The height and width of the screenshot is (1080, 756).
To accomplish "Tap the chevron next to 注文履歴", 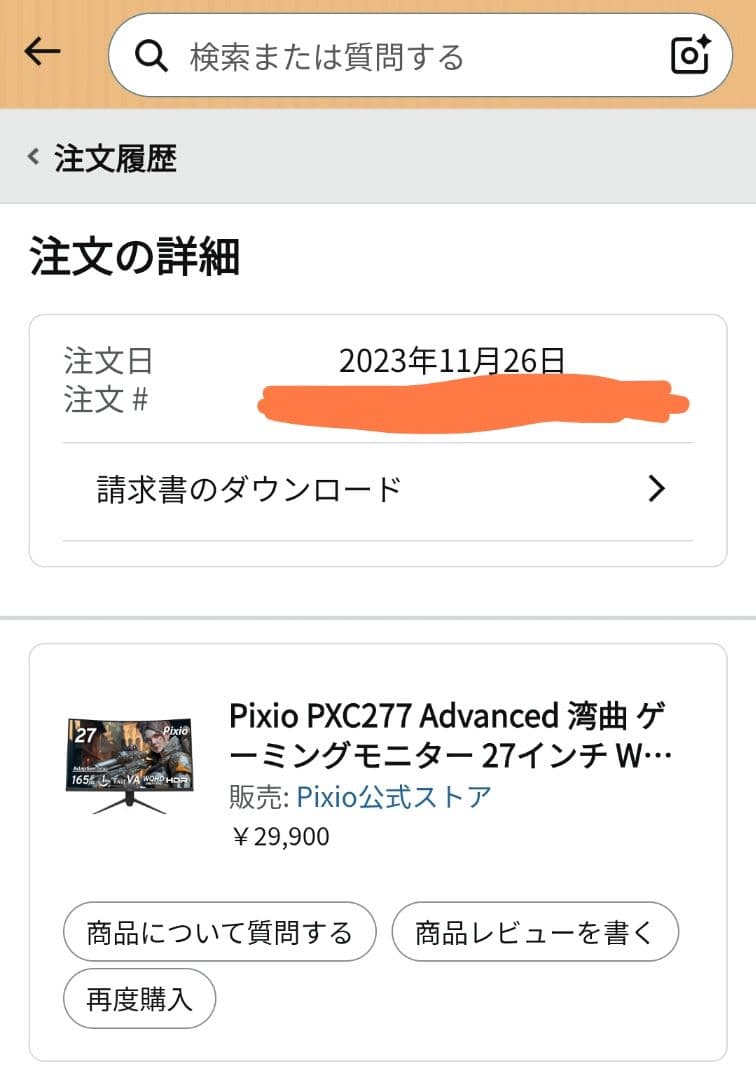I will coord(30,158).
